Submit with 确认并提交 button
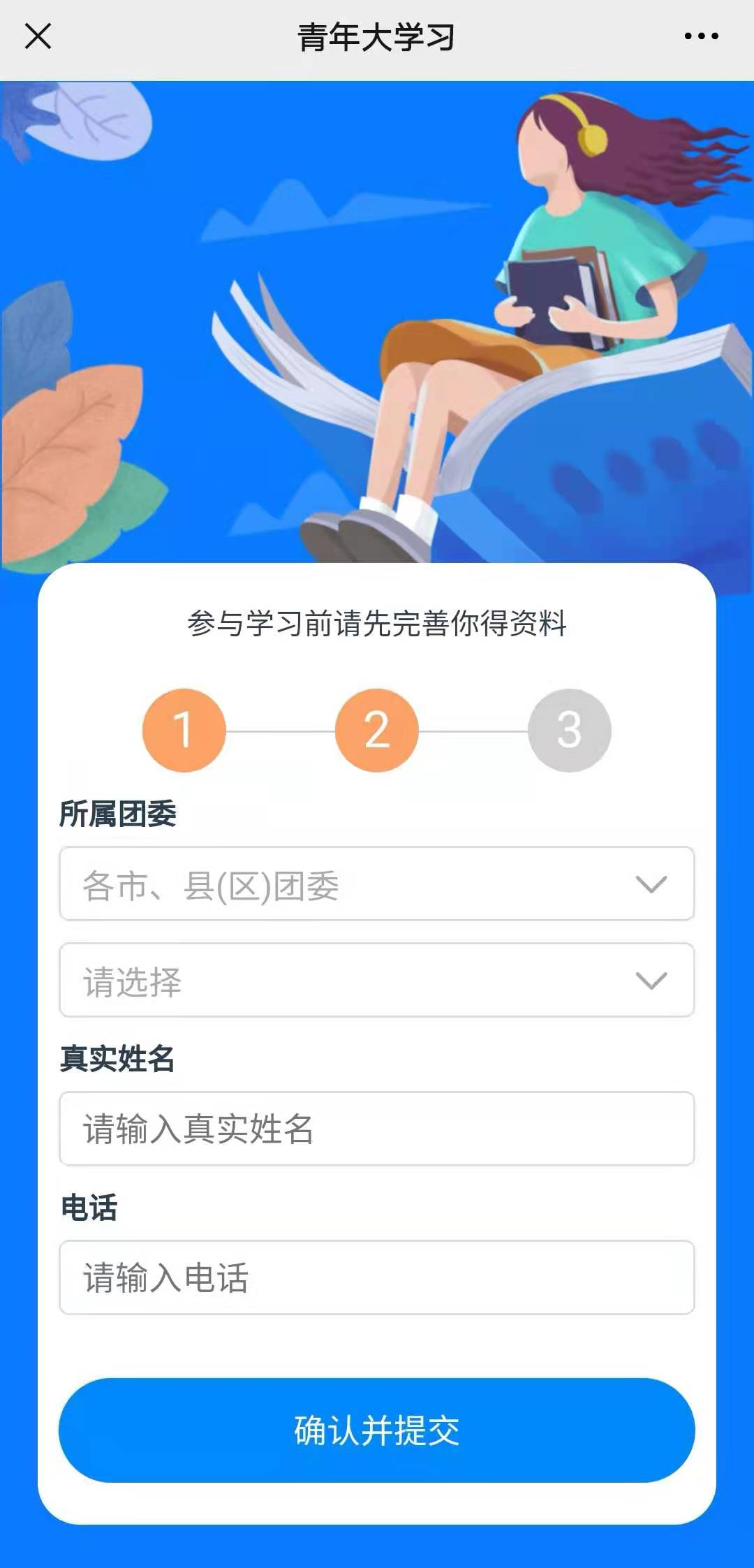 (376, 1430)
